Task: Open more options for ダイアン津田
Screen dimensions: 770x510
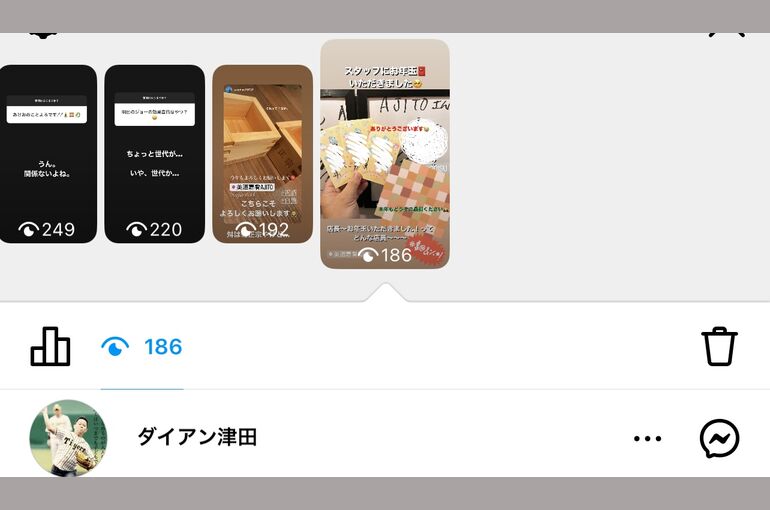Action: [x=647, y=438]
